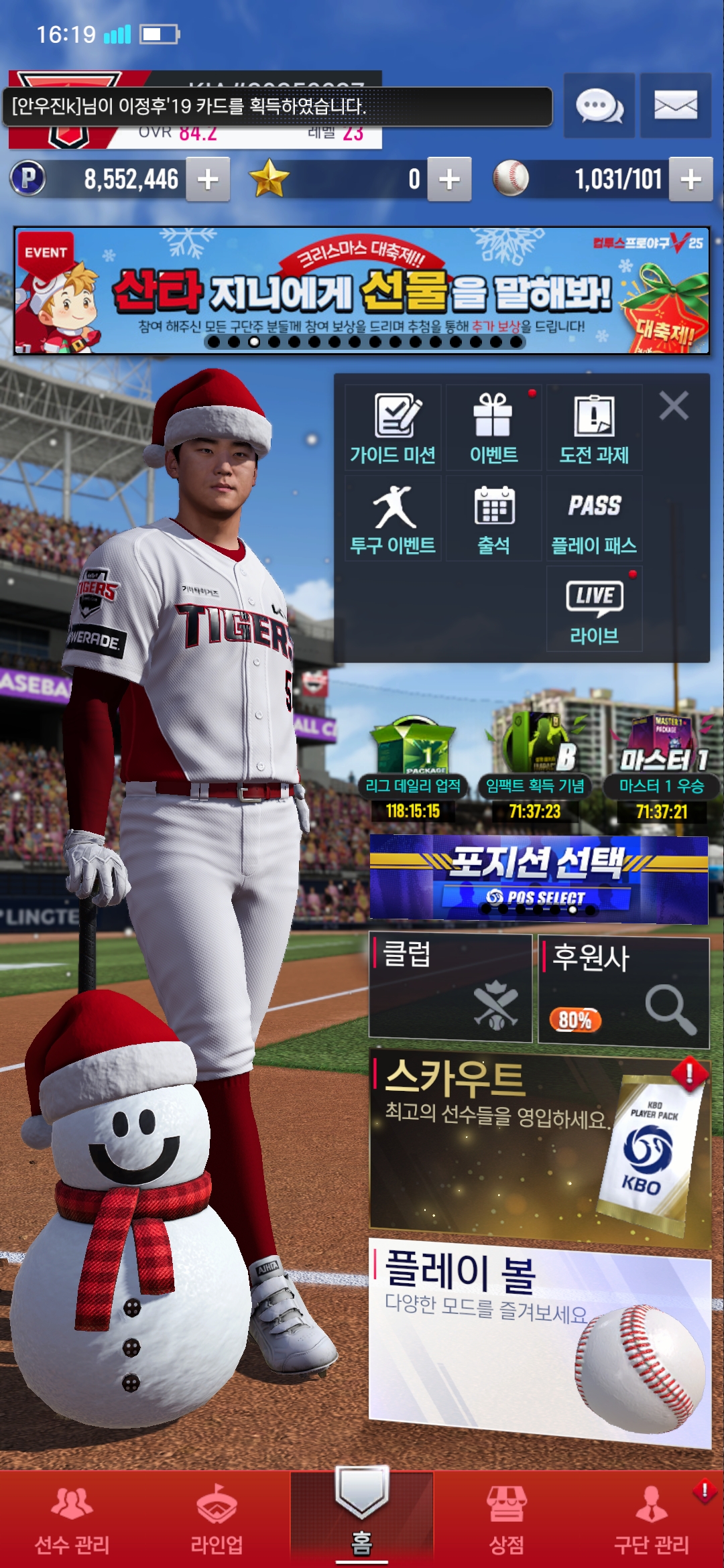Open the 후원사 sponsor card

point(623,992)
